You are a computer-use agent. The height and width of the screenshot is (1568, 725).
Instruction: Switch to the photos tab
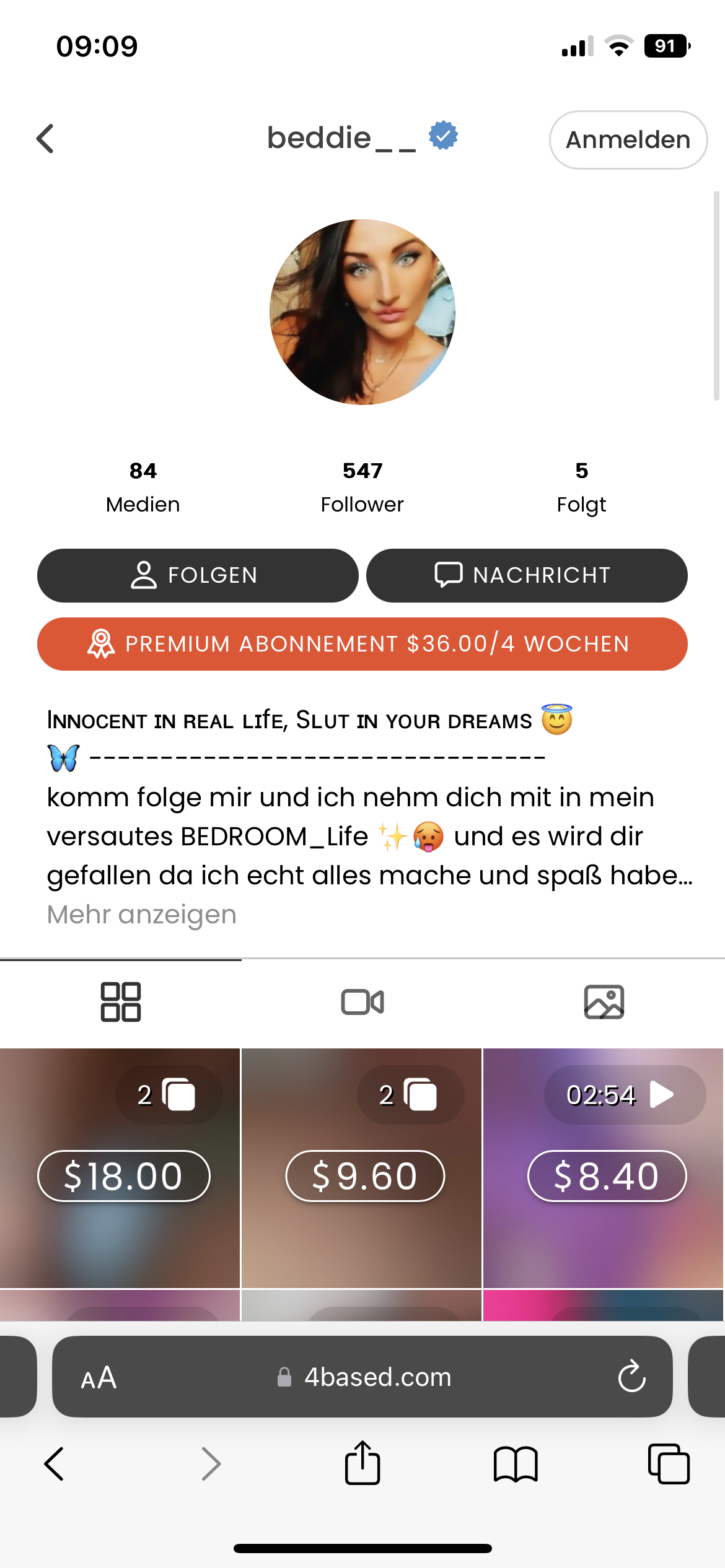tap(604, 1002)
